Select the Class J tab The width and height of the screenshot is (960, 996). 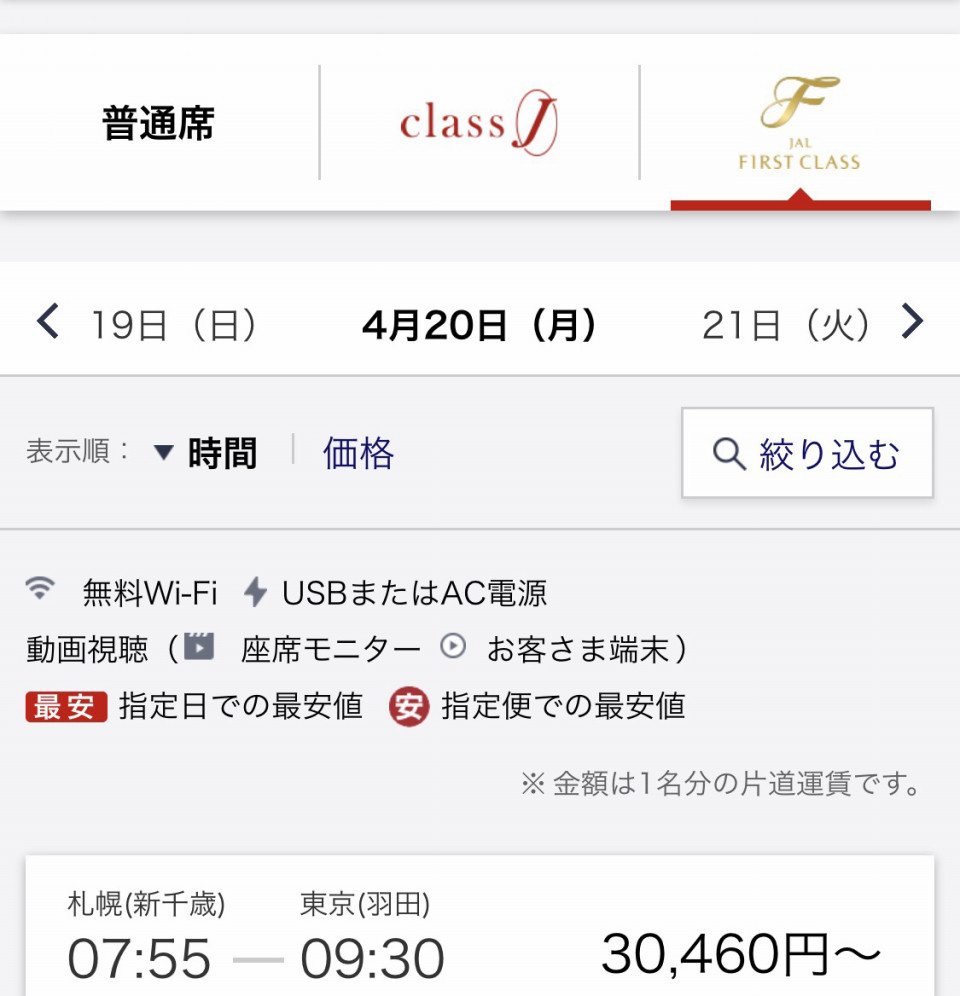coord(479,124)
